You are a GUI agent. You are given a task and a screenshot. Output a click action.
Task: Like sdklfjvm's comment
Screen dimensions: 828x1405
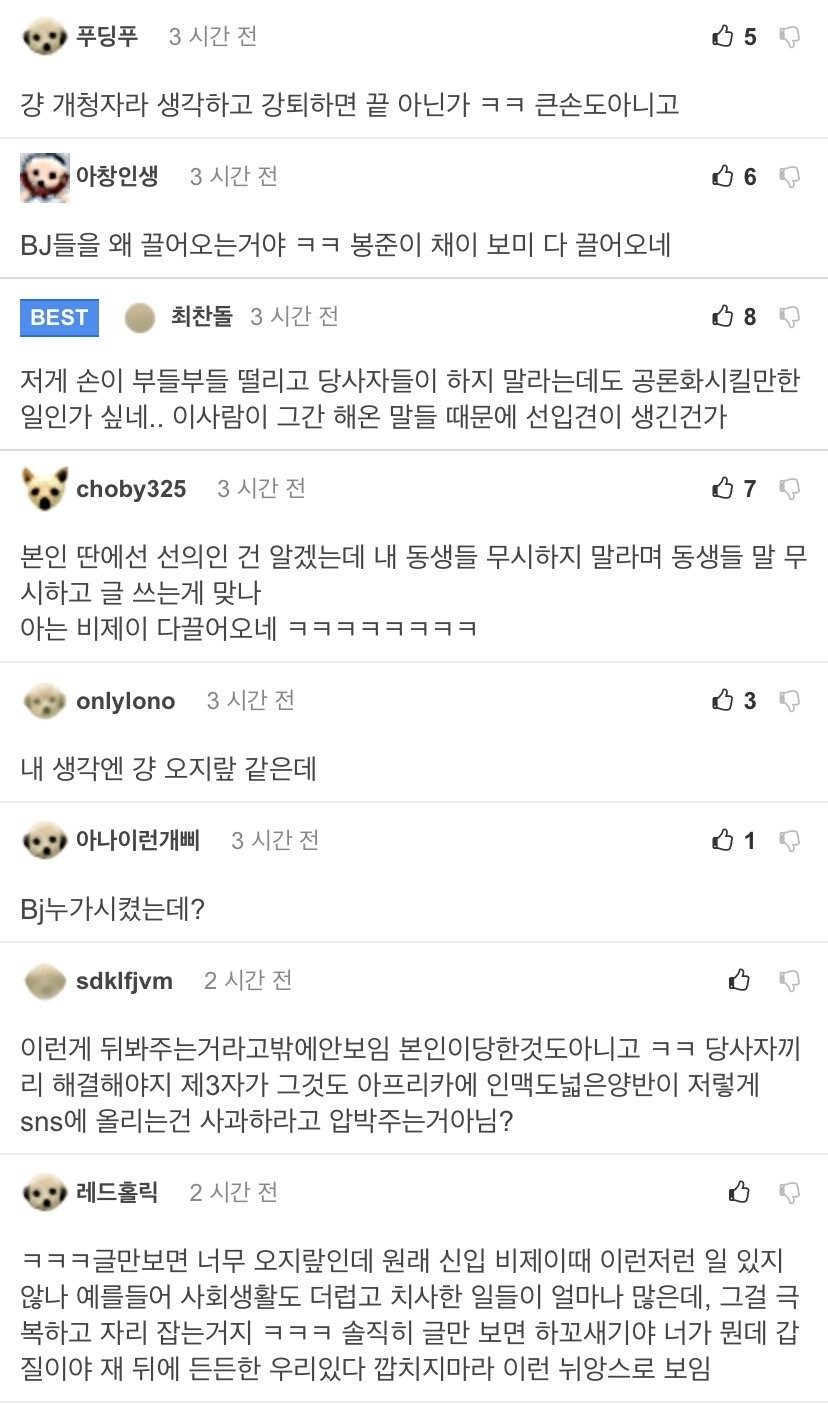[739, 981]
